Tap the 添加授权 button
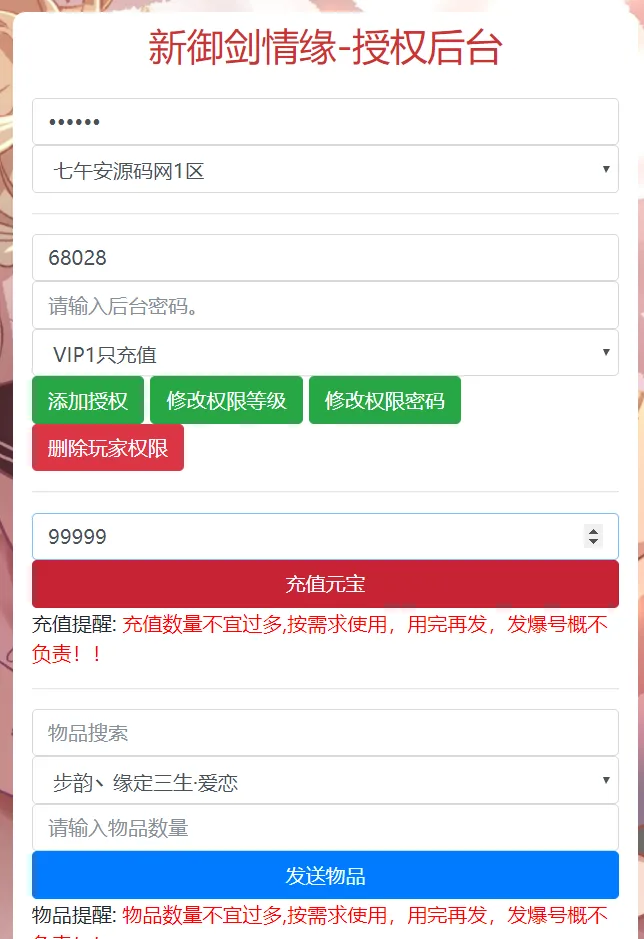This screenshot has width=644, height=939. (x=88, y=400)
